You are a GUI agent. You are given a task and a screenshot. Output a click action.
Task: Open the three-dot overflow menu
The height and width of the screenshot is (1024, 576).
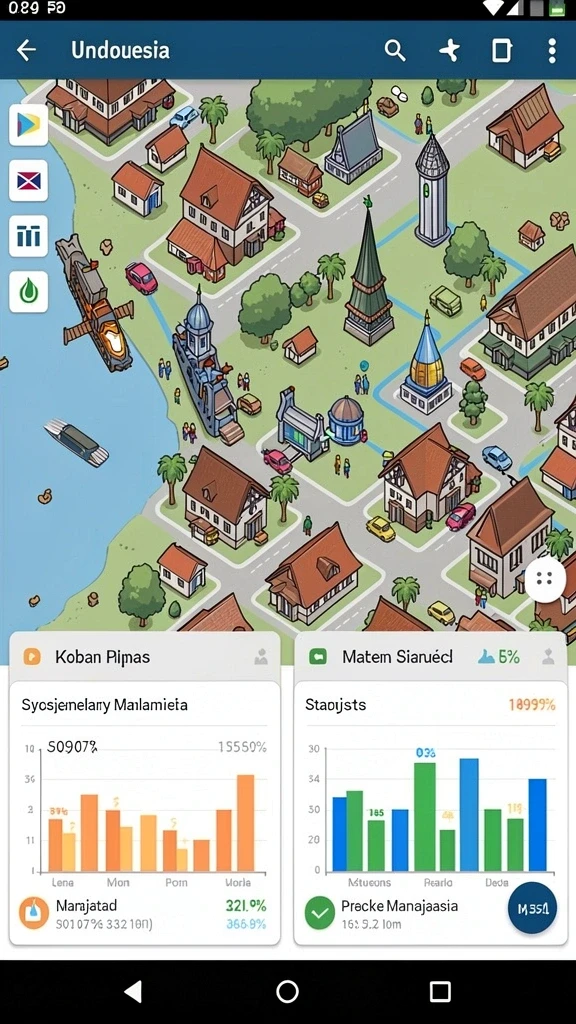point(552,50)
